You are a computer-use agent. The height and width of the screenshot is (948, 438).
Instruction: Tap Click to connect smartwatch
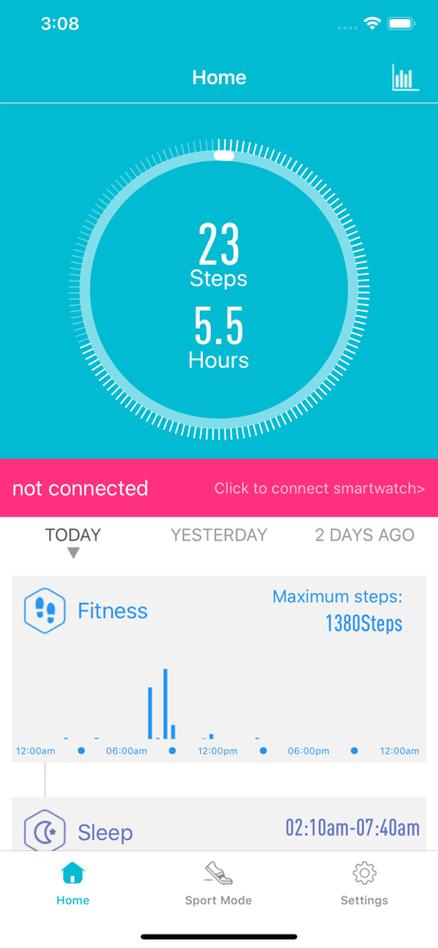[x=319, y=489]
